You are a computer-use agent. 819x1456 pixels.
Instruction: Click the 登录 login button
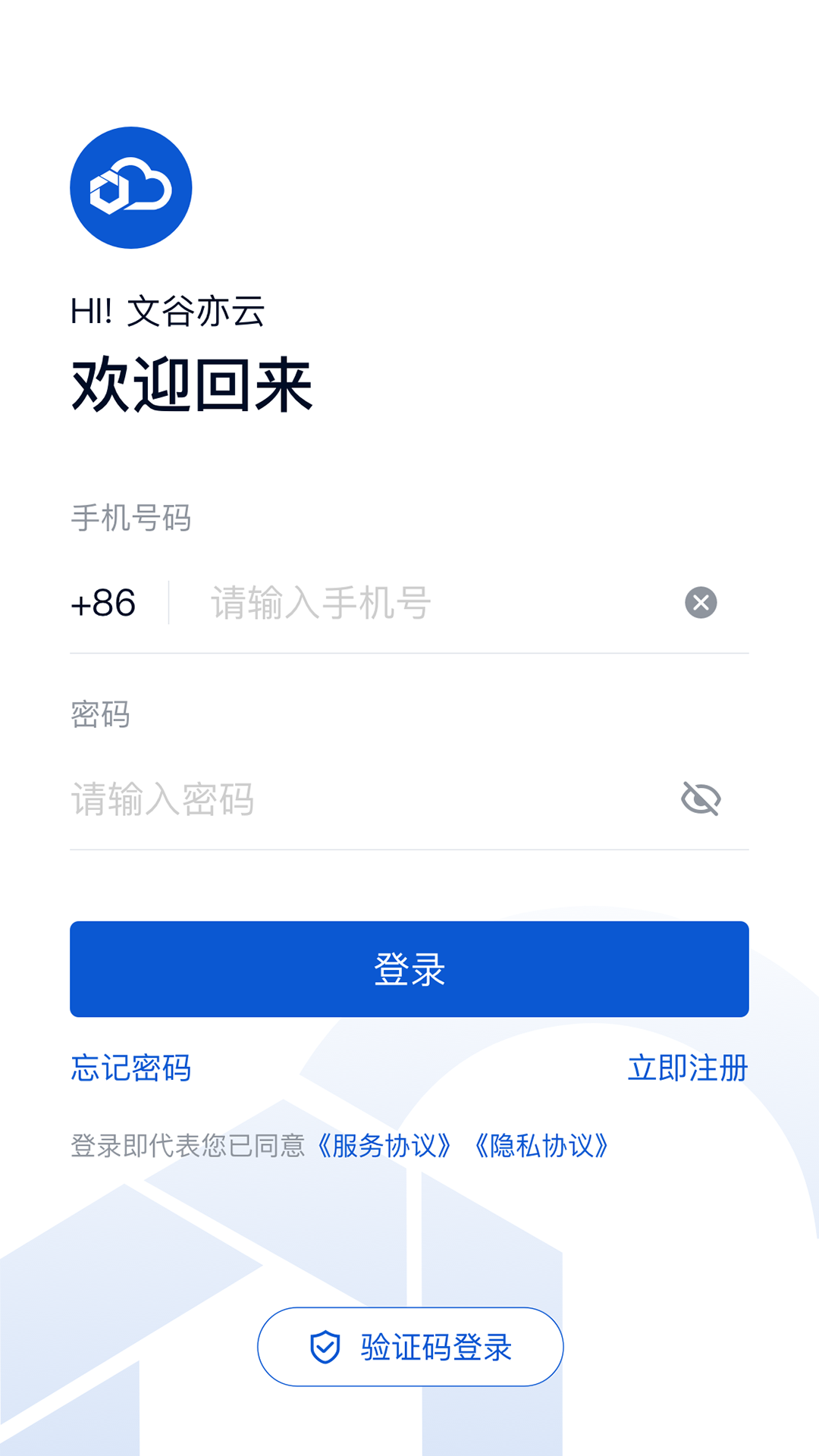[409, 968]
